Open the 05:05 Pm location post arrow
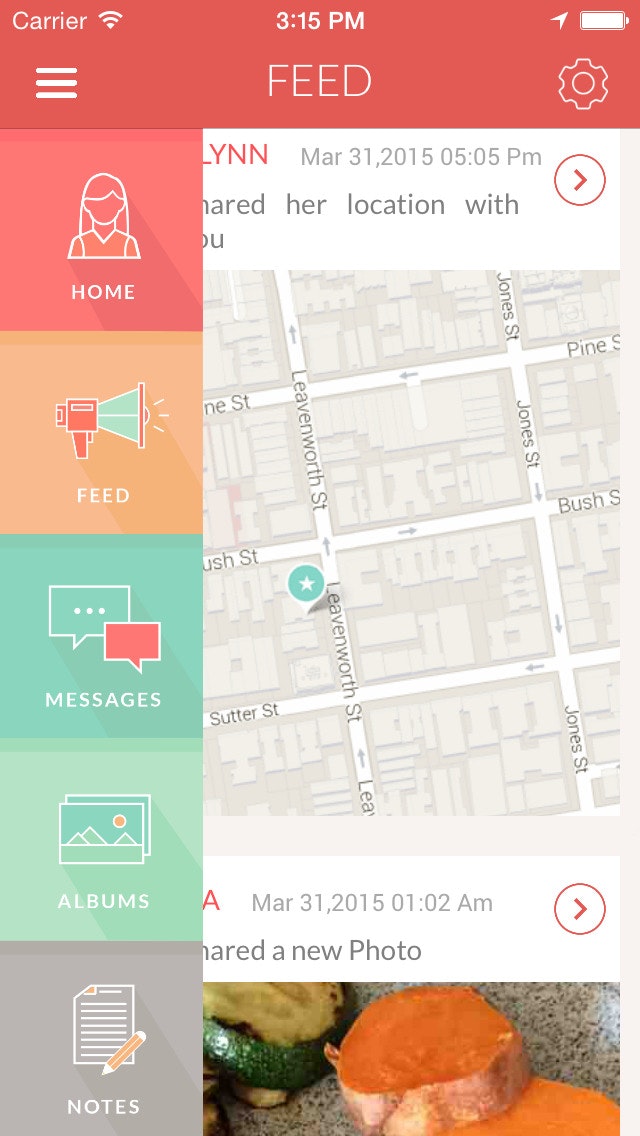The width and height of the screenshot is (640, 1136). [580, 180]
